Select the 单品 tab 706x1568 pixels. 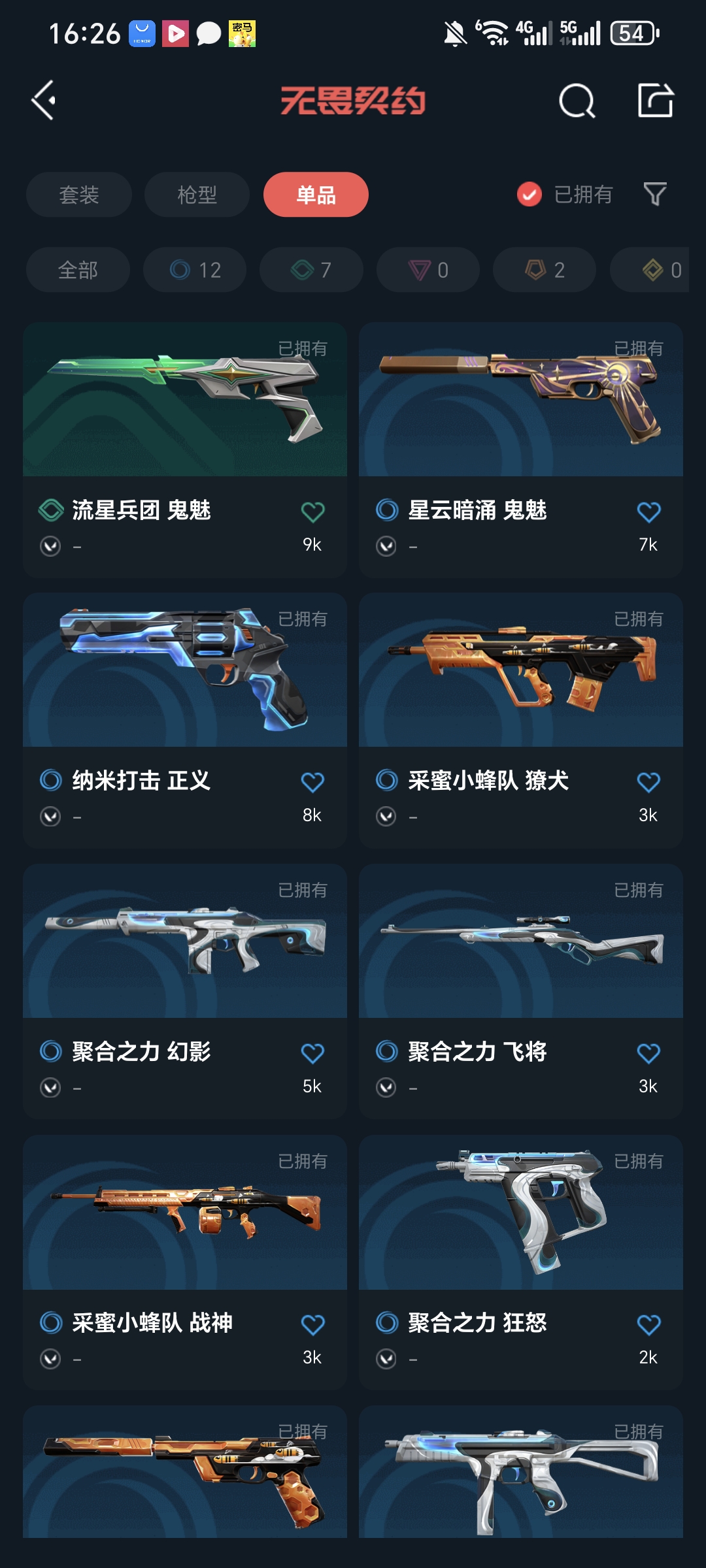pos(316,195)
